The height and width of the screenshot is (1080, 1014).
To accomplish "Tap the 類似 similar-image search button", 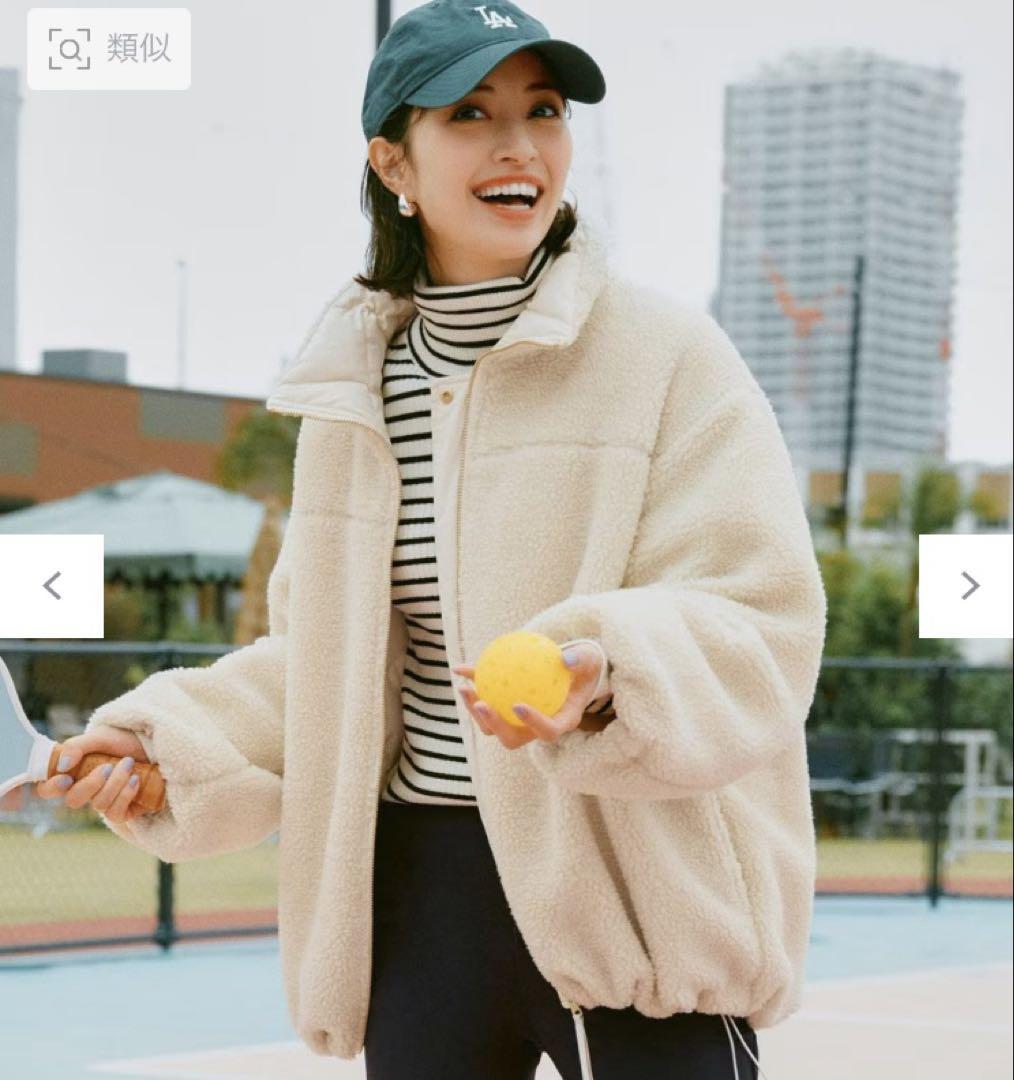I will click(x=108, y=49).
